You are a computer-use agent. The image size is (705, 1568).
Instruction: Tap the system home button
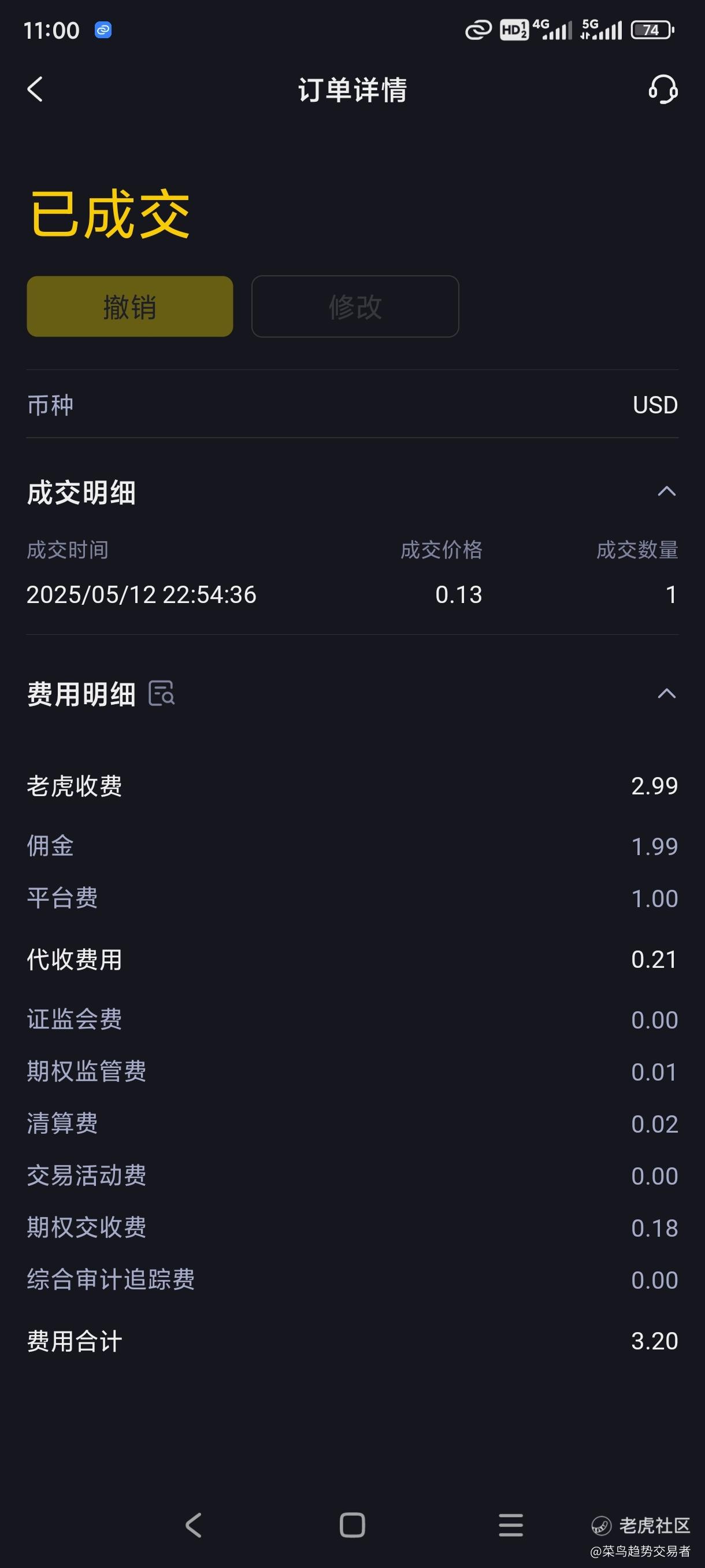[x=352, y=1525]
